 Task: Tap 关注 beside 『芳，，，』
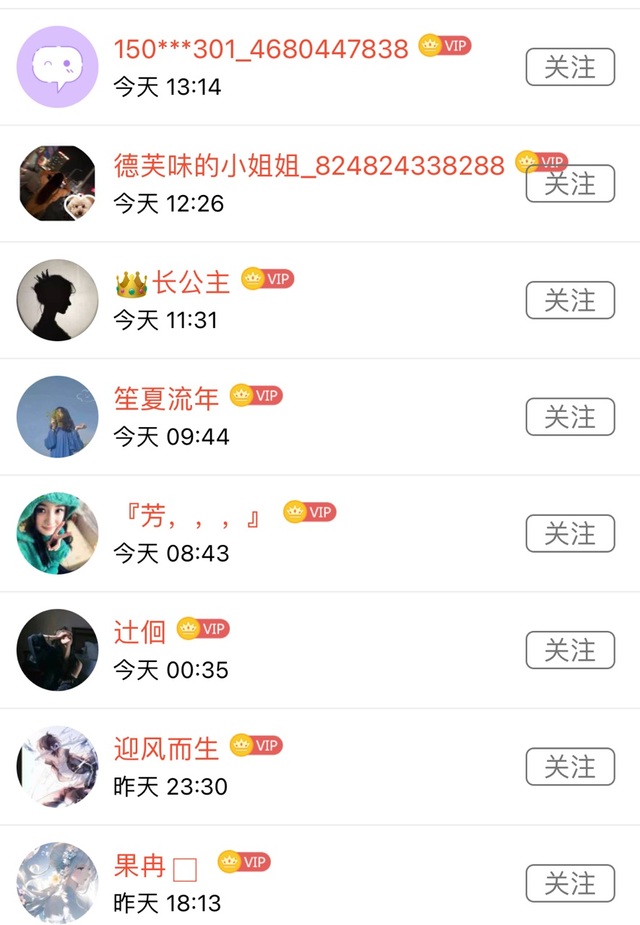pyautogui.click(x=570, y=534)
